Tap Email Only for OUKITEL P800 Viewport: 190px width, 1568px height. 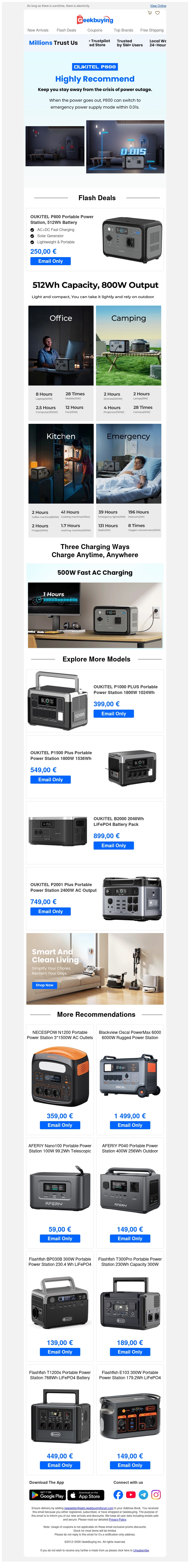pyautogui.click(x=51, y=261)
